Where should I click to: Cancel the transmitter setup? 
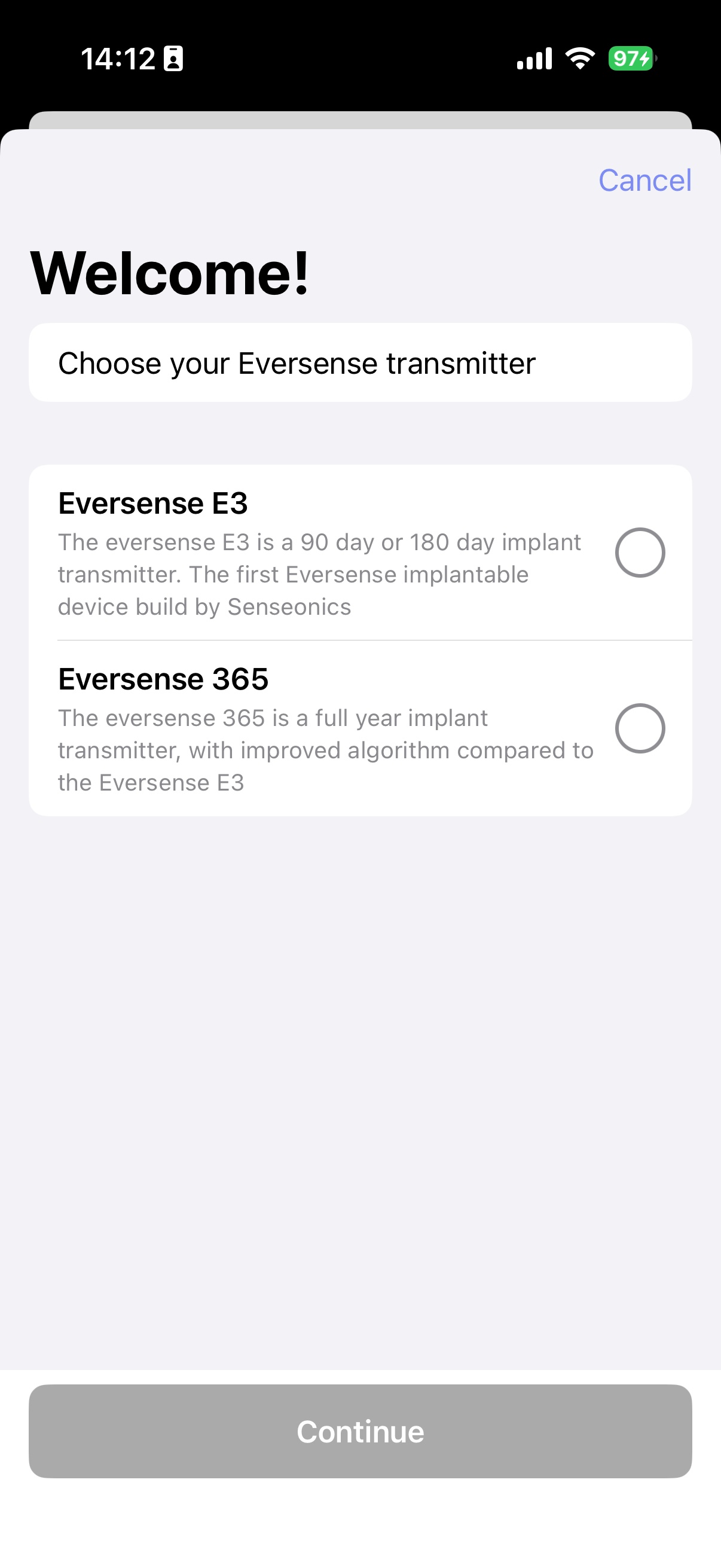click(x=644, y=180)
